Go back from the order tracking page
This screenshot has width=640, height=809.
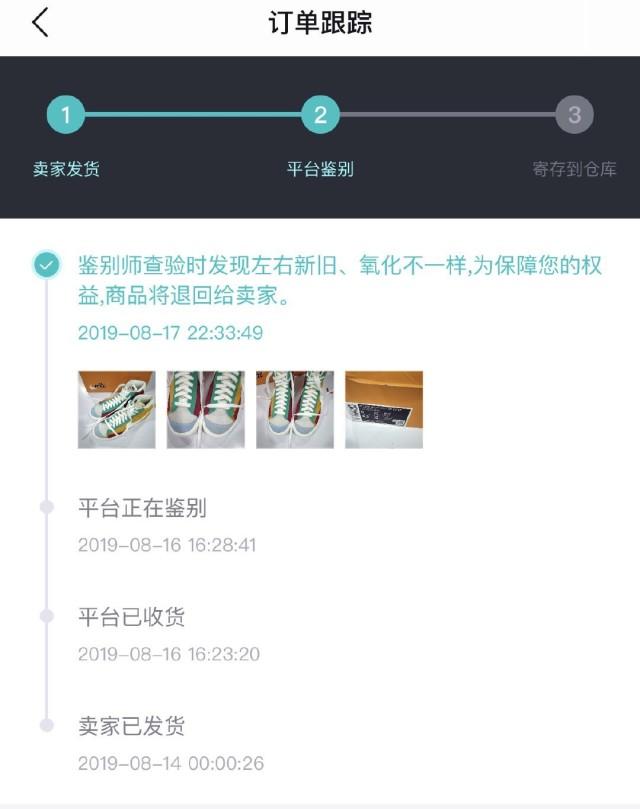(x=40, y=23)
